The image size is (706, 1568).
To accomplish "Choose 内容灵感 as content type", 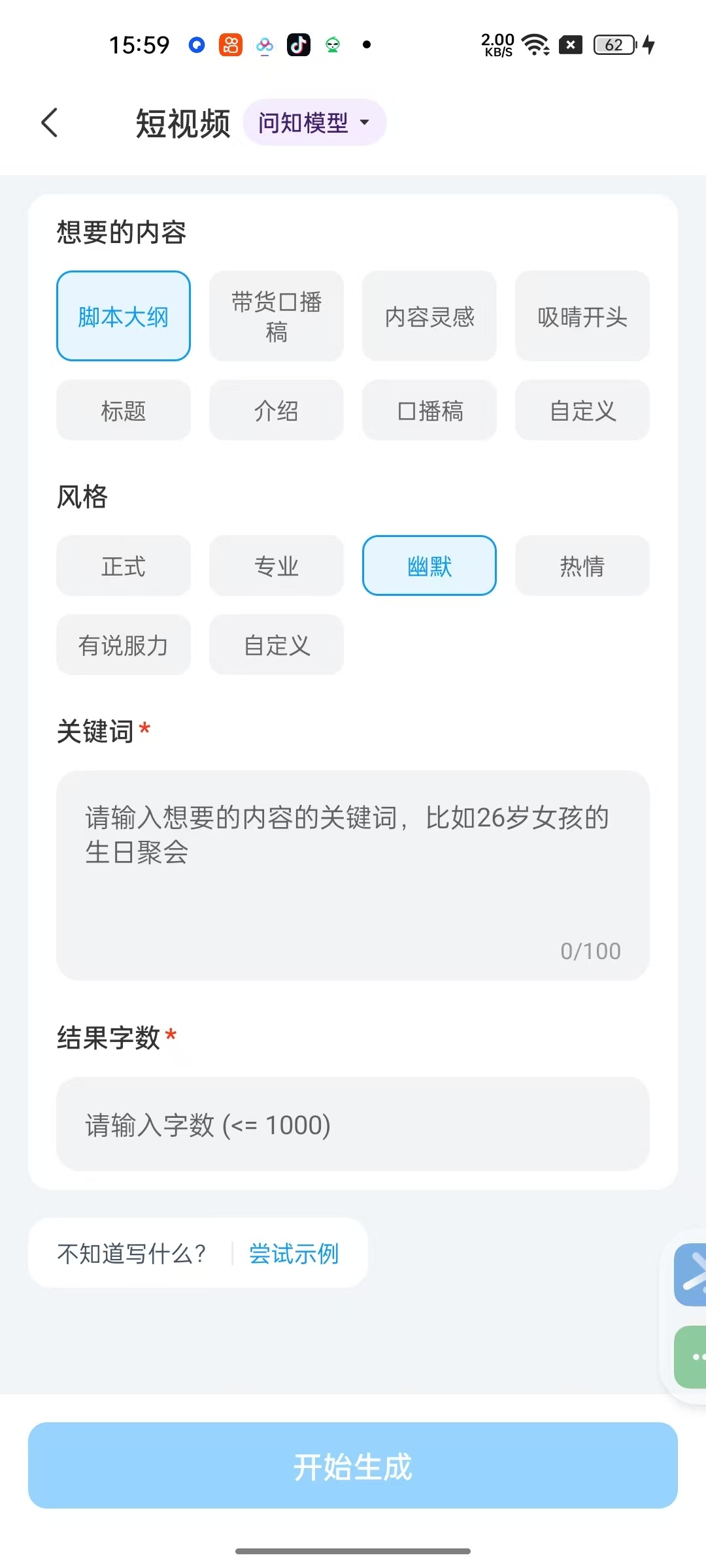I will pyautogui.click(x=429, y=316).
